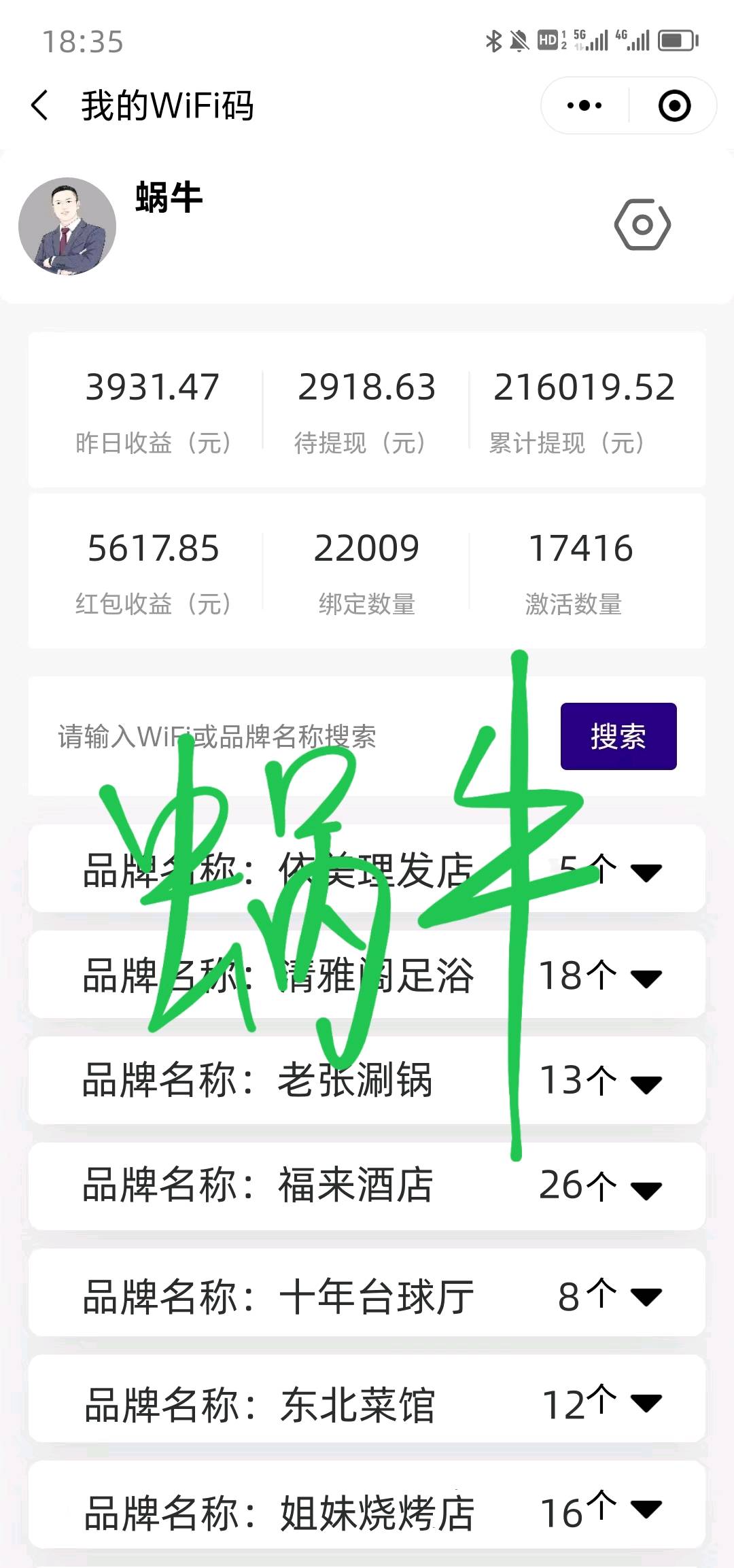Open the hexagon settings icon
The image size is (734, 1568).
click(x=642, y=224)
